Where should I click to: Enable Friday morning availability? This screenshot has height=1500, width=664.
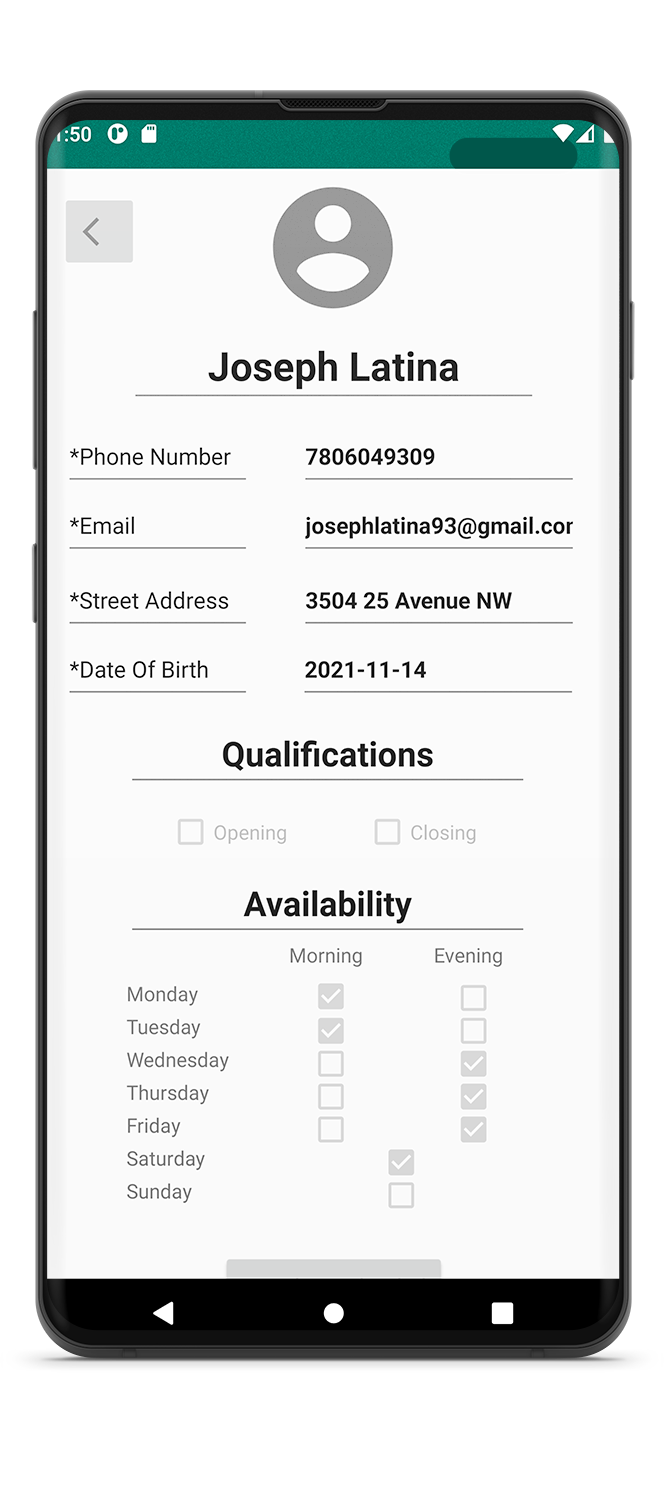click(331, 1129)
